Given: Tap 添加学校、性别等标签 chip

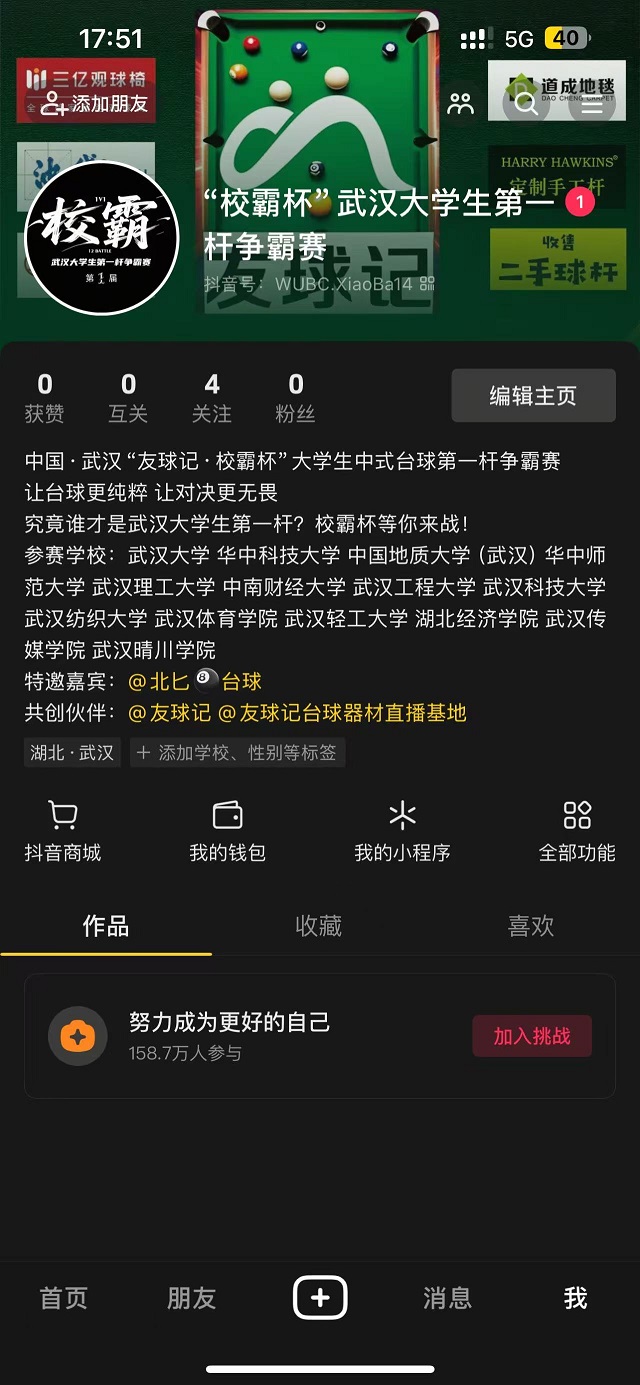Looking at the screenshot, I should [x=237, y=753].
